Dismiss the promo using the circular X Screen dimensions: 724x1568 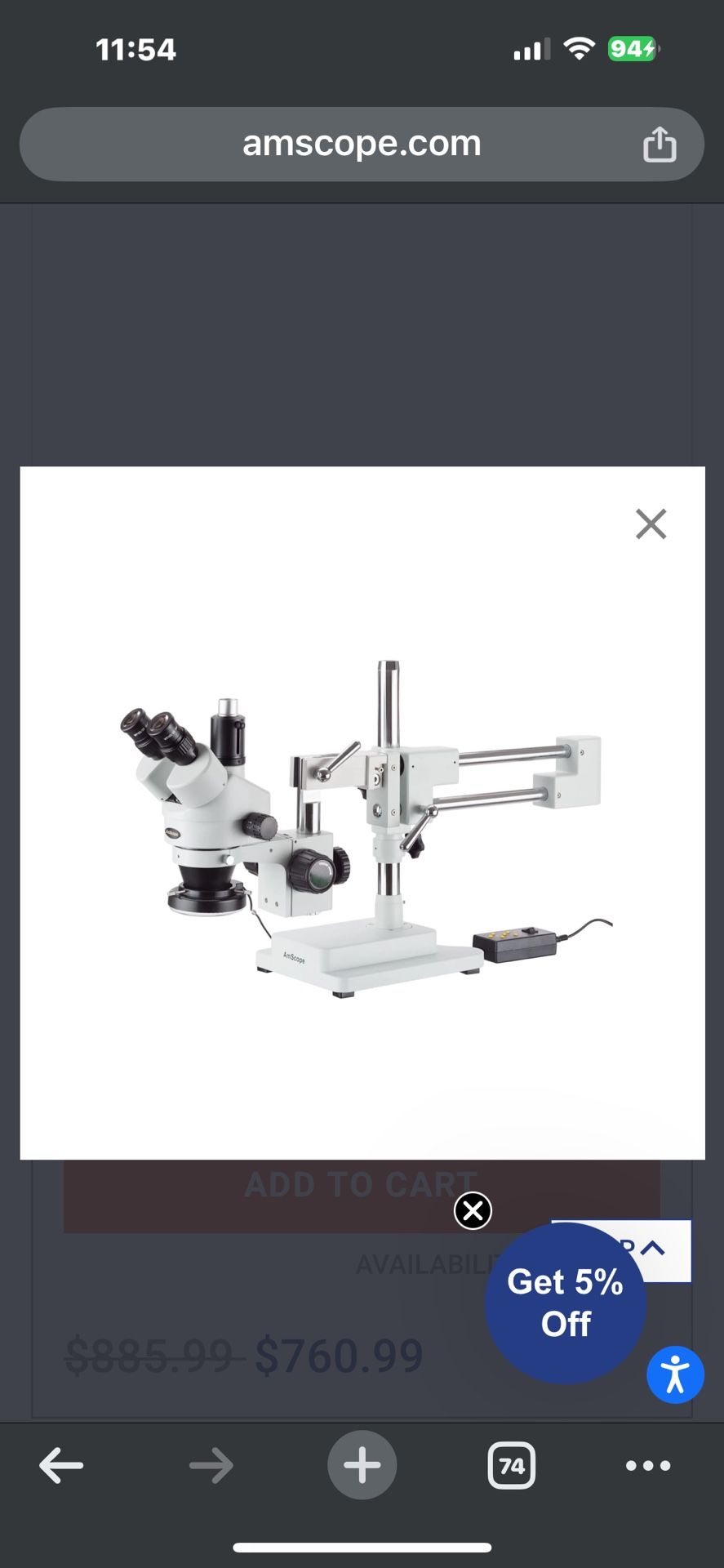pos(473,1211)
